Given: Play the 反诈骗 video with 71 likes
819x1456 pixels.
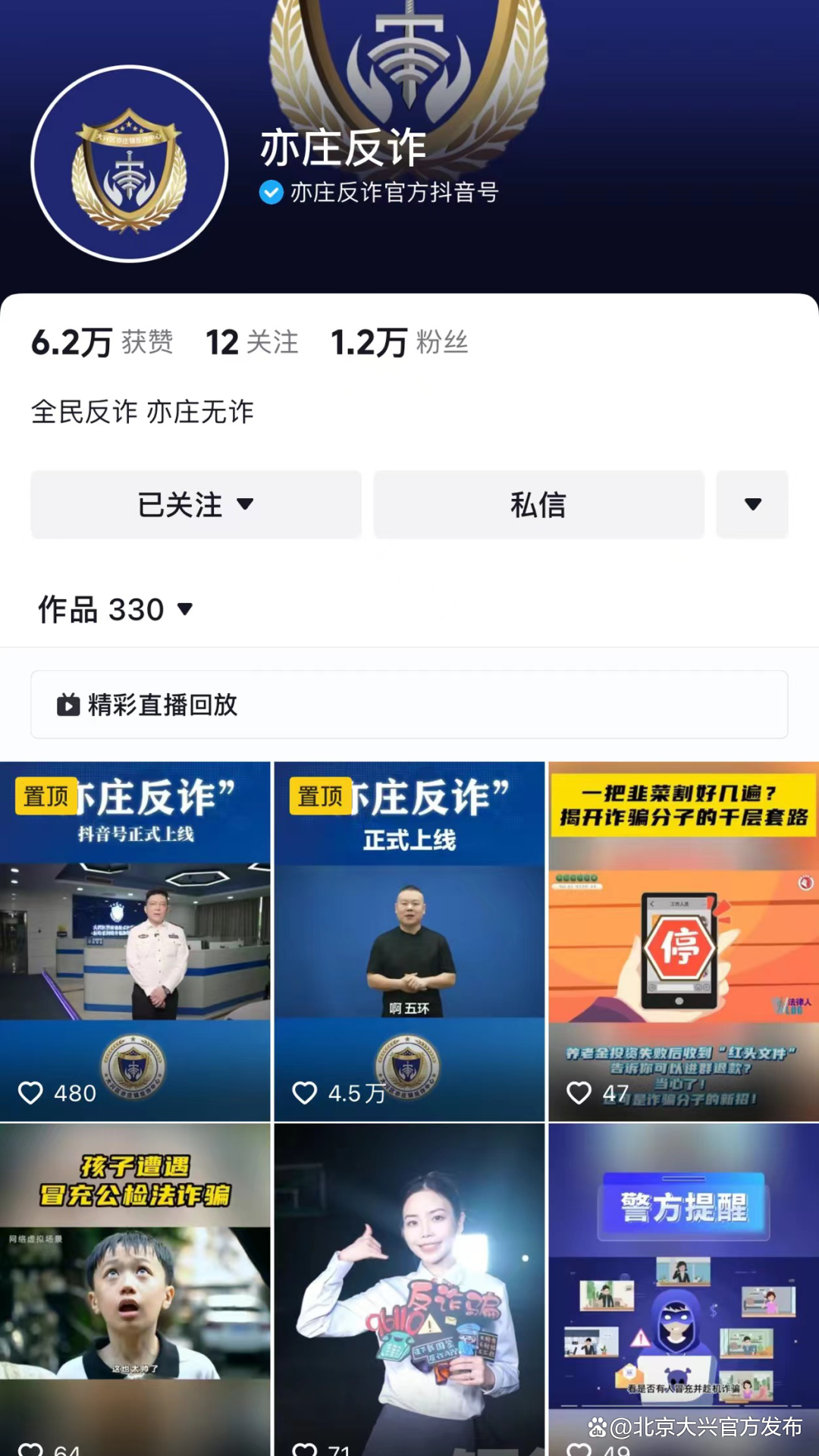Looking at the screenshot, I should click(409, 1289).
